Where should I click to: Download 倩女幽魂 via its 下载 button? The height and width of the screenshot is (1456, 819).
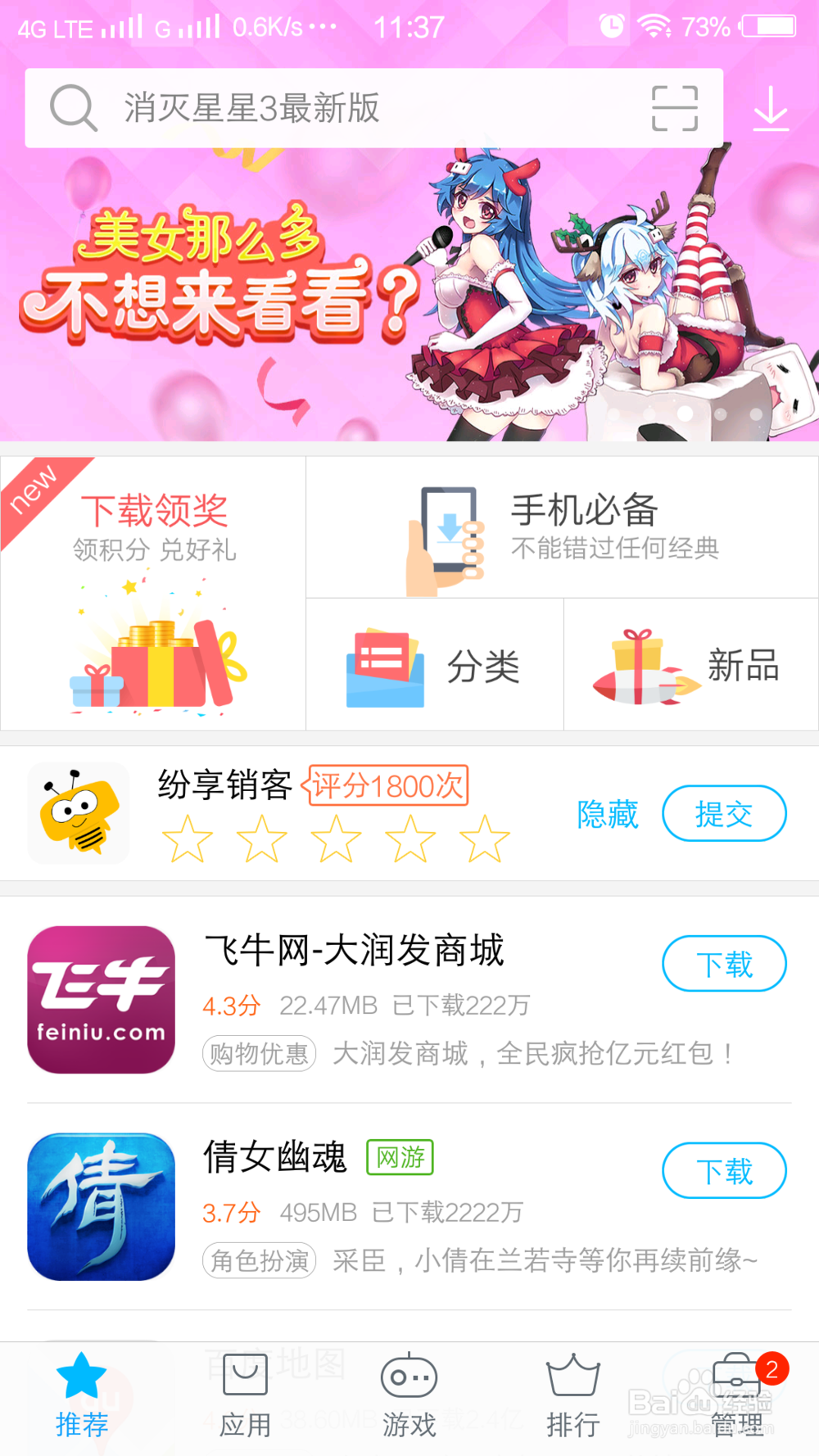pos(724,1172)
